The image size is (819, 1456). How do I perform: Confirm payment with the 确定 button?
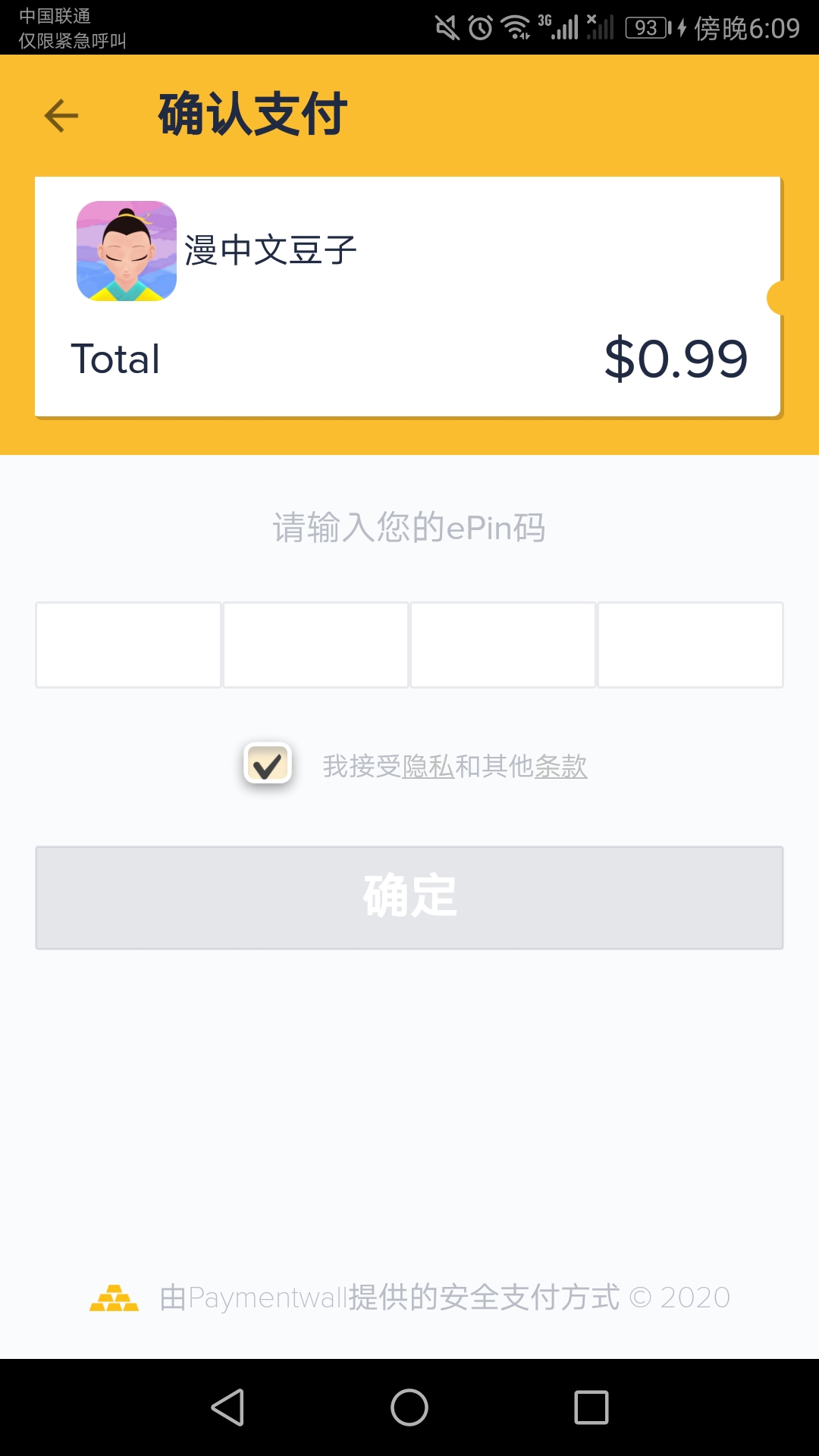[409, 897]
